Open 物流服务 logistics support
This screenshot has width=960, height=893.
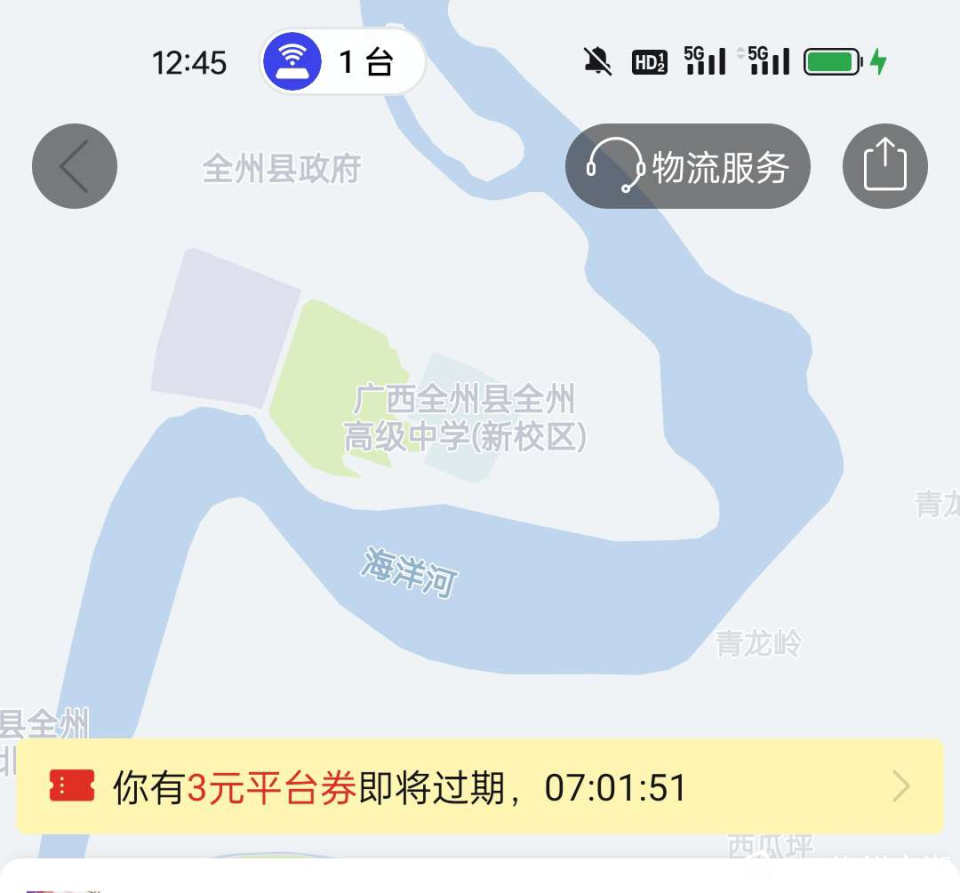(688, 166)
